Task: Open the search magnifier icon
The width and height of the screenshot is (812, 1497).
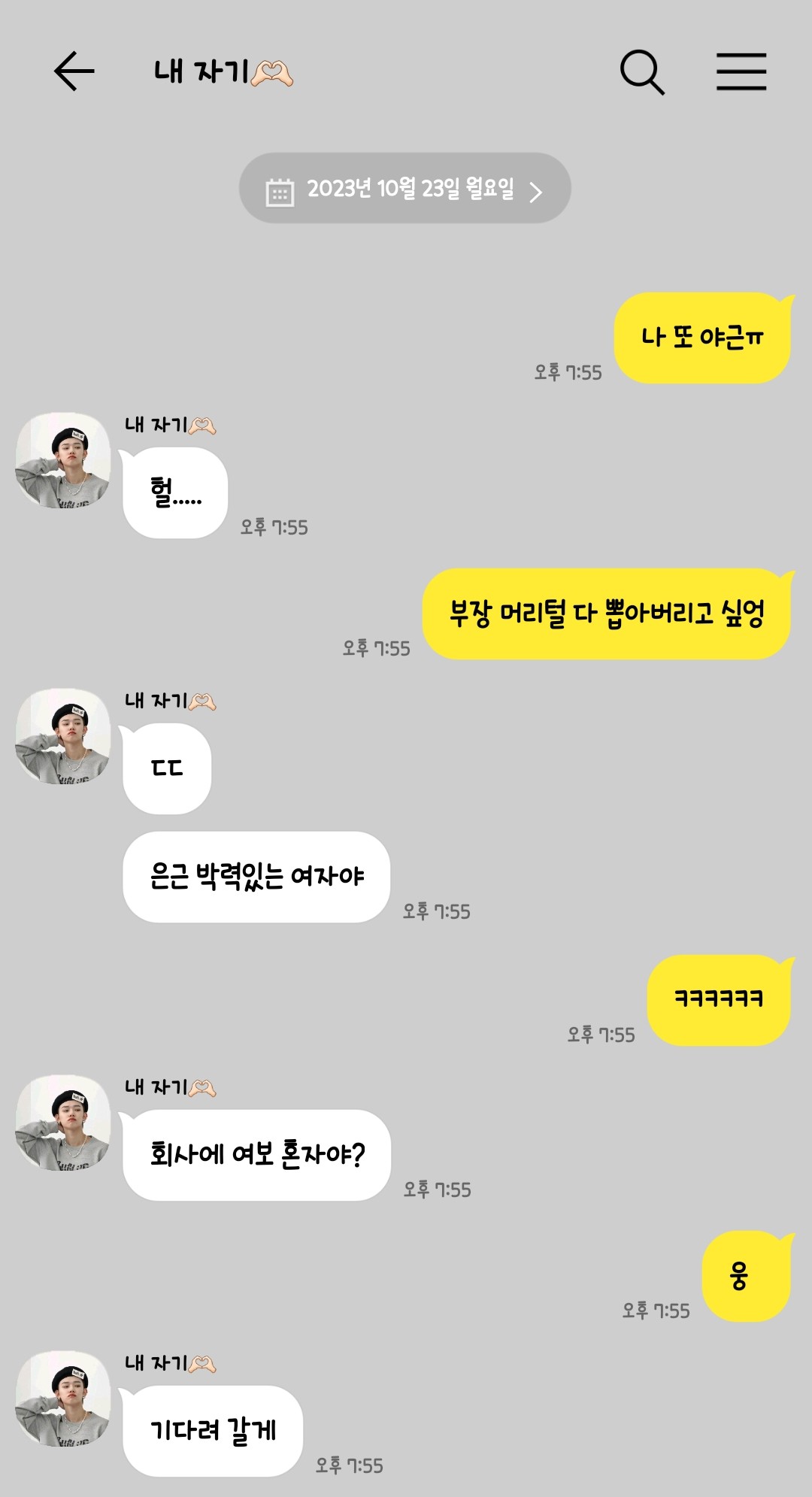Action: (643, 73)
